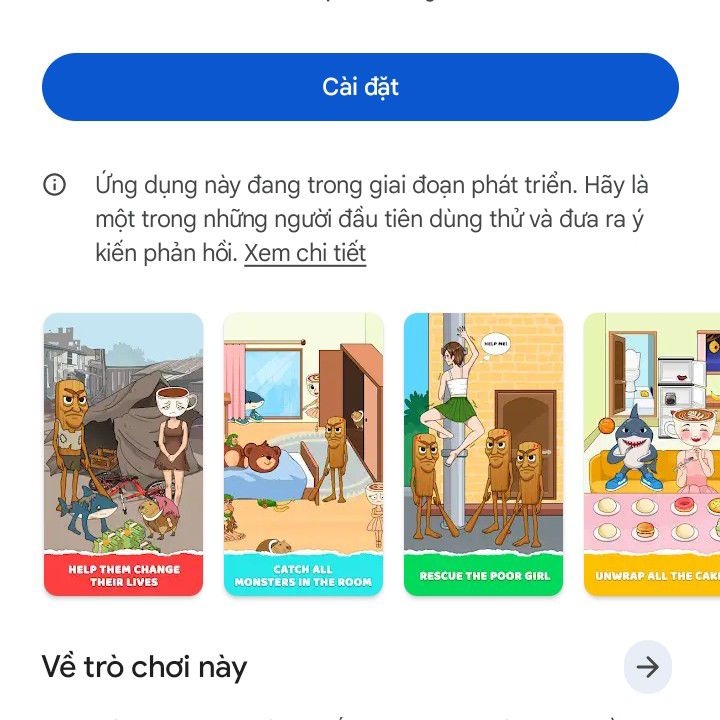Tap the Cài đặt install button
The width and height of the screenshot is (720, 720).
click(360, 87)
